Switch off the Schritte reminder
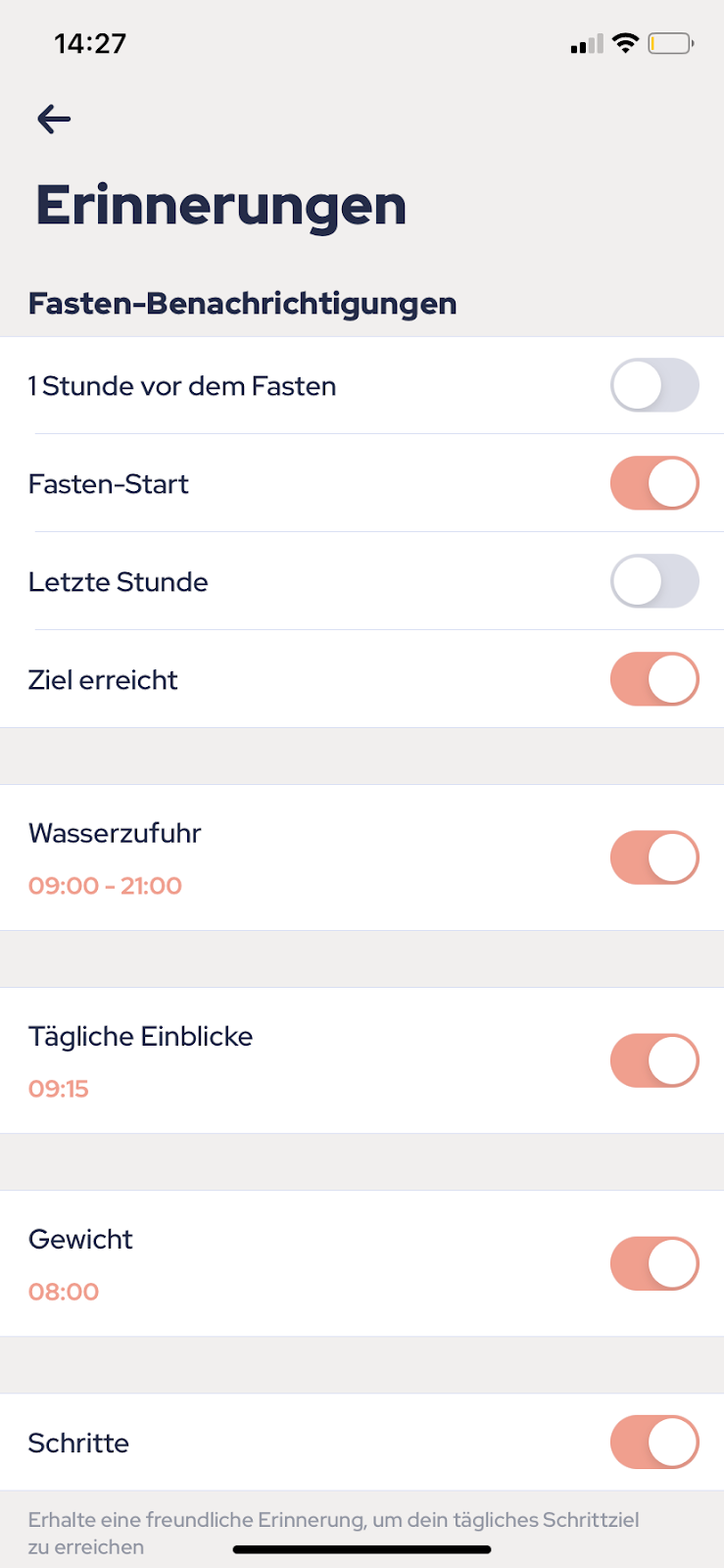 654,1443
